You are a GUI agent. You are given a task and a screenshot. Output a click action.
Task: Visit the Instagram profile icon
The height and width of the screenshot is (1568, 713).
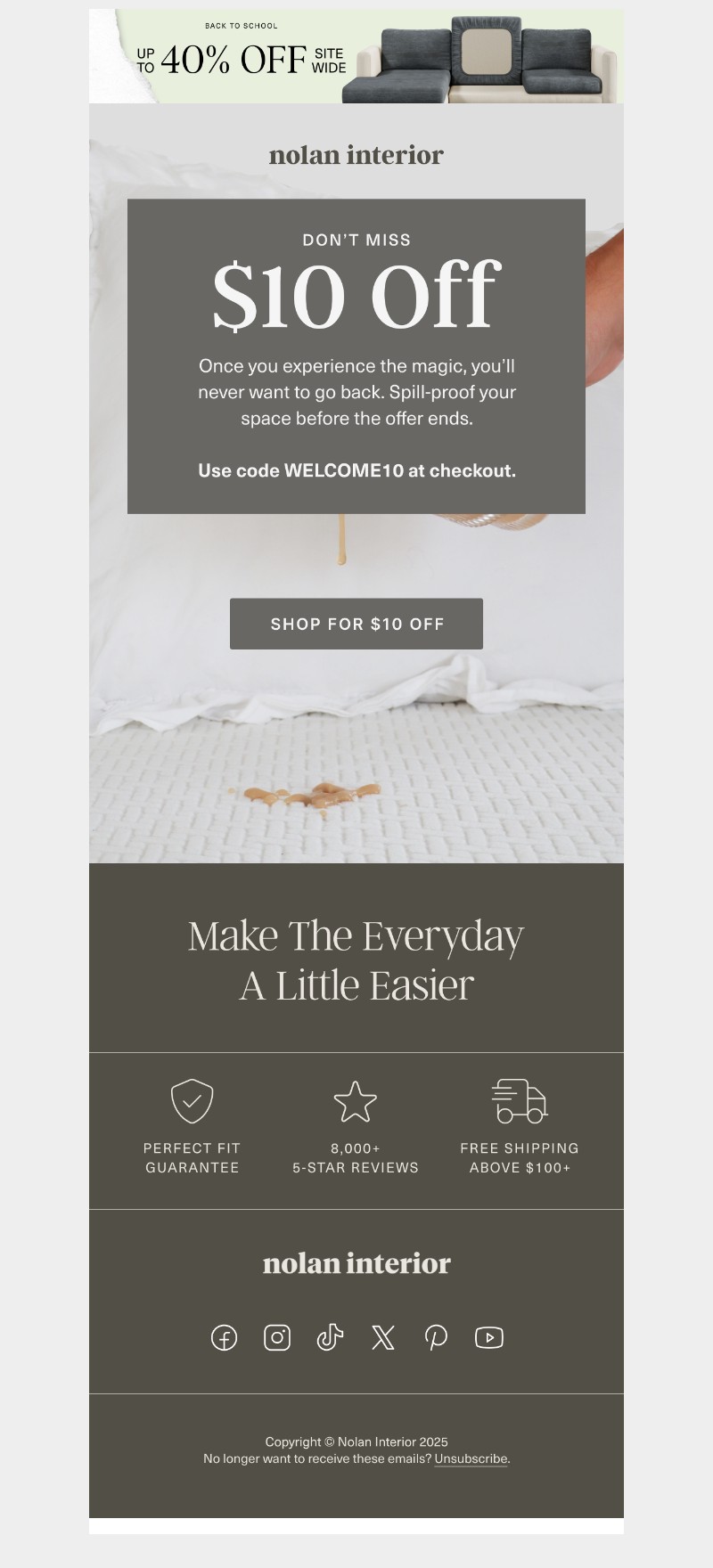277,1337
